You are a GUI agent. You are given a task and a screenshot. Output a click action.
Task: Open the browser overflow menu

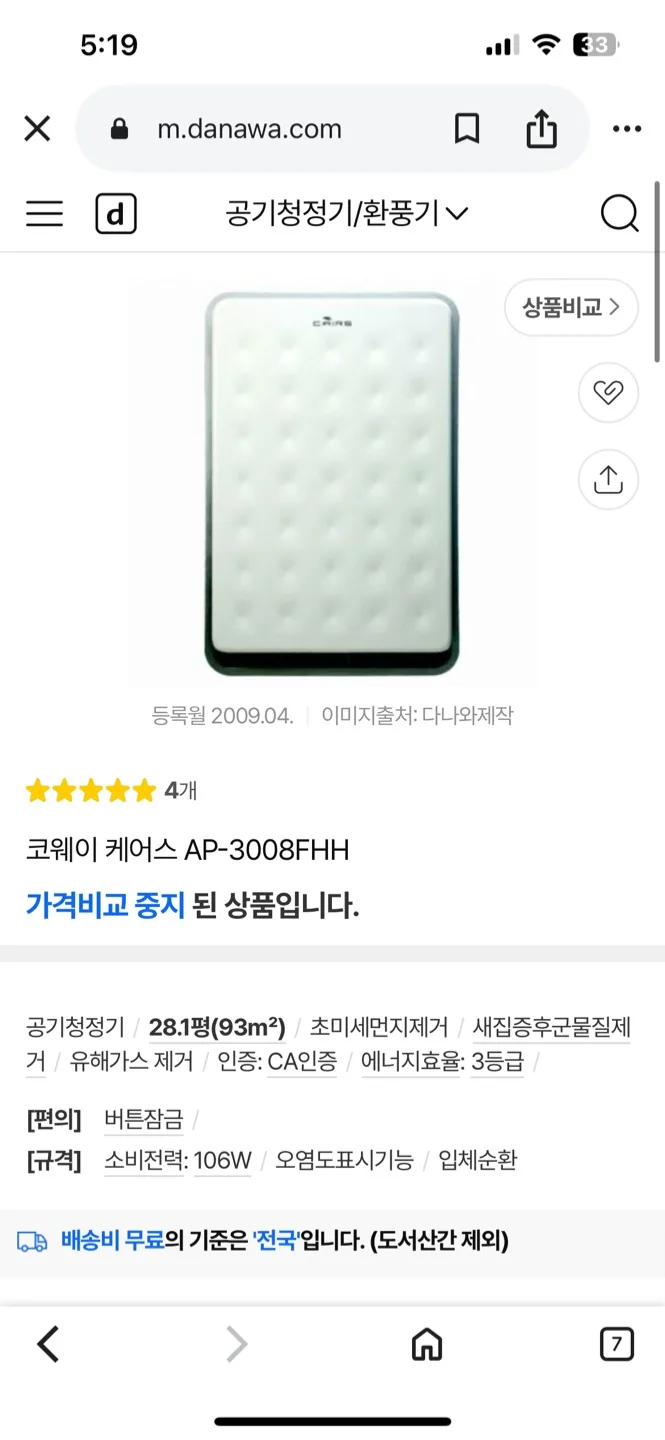pyautogui.click(x=627, y=129)
